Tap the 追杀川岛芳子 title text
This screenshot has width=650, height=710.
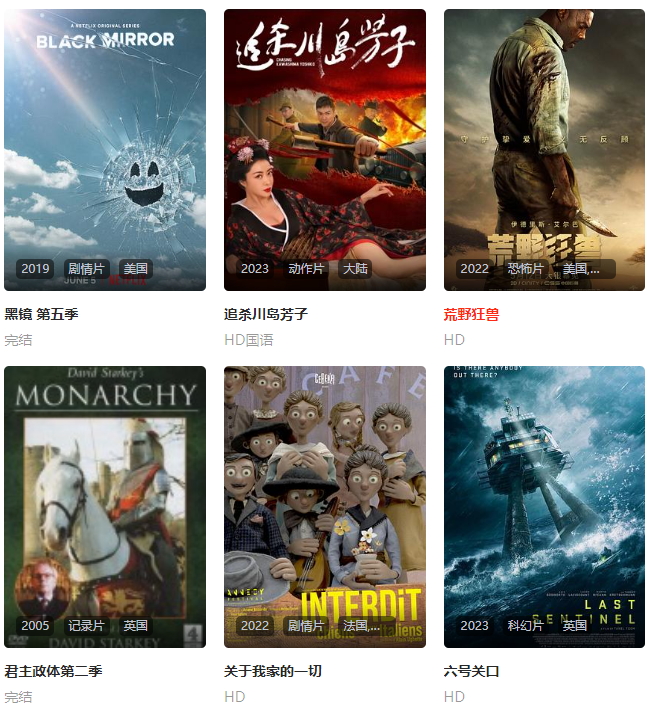click(266, 315)
